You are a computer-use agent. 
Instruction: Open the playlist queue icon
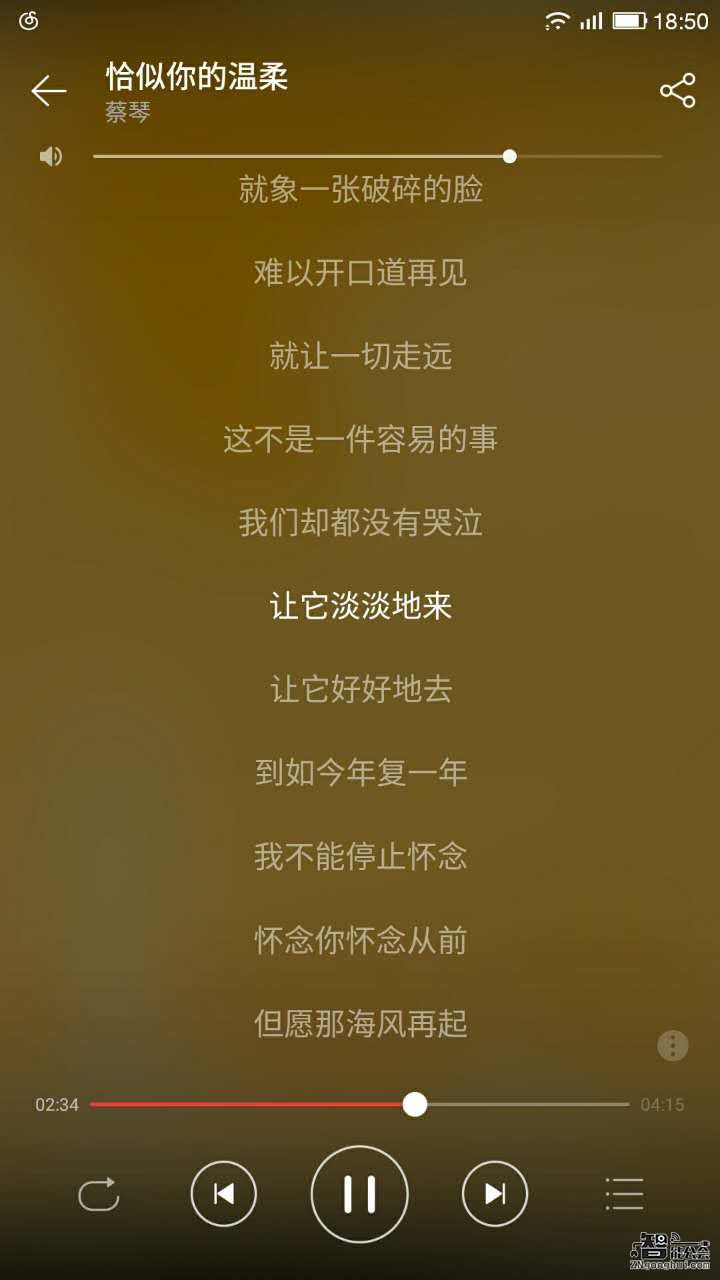pos(624,1194)
